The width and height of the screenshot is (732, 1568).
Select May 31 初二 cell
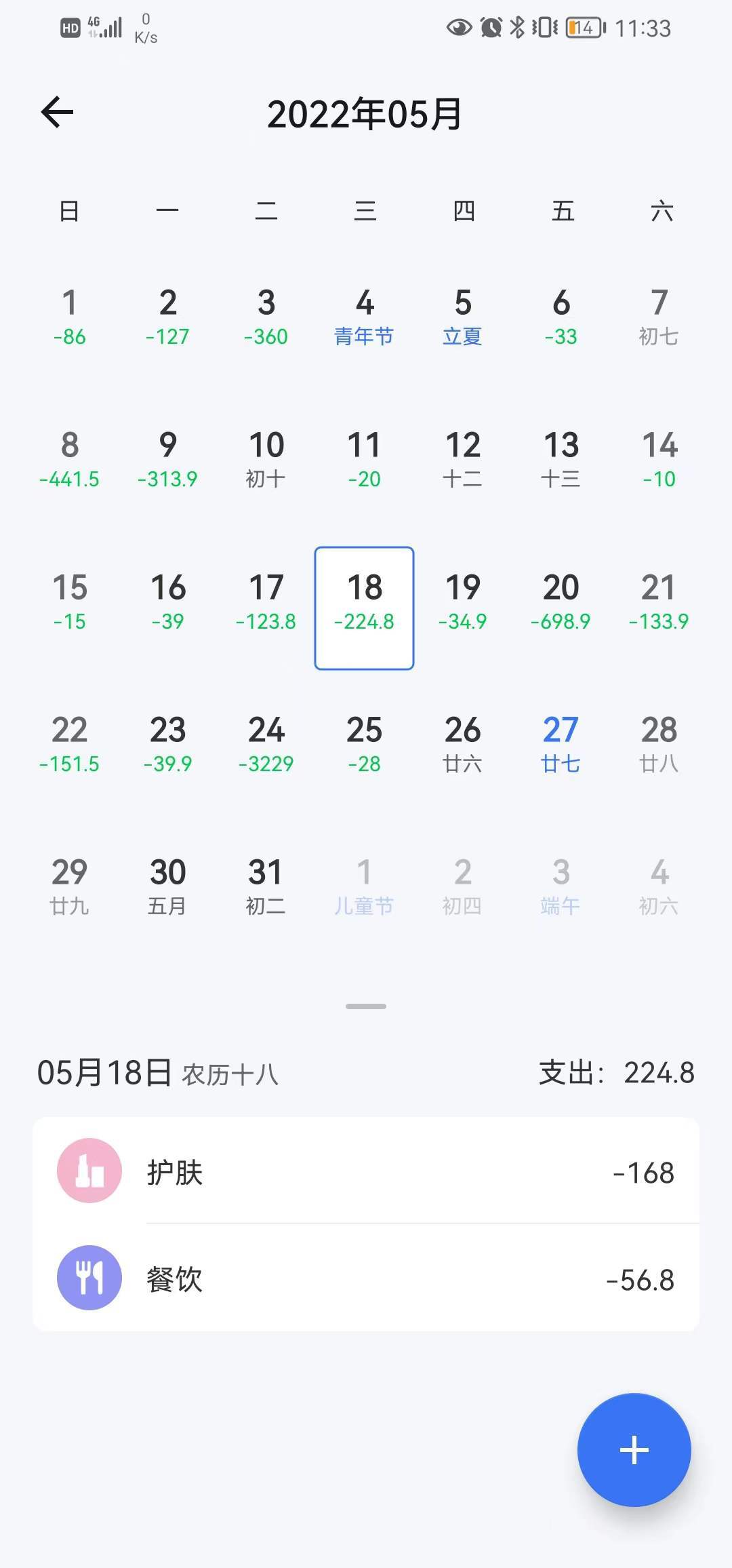point(266,885)
